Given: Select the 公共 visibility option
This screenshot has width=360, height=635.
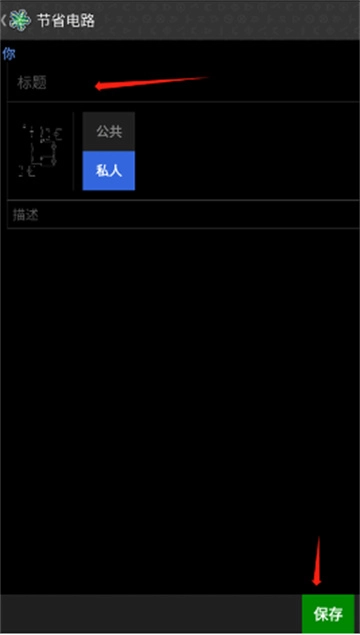Looking at the screenshot, I should [109, 132].
